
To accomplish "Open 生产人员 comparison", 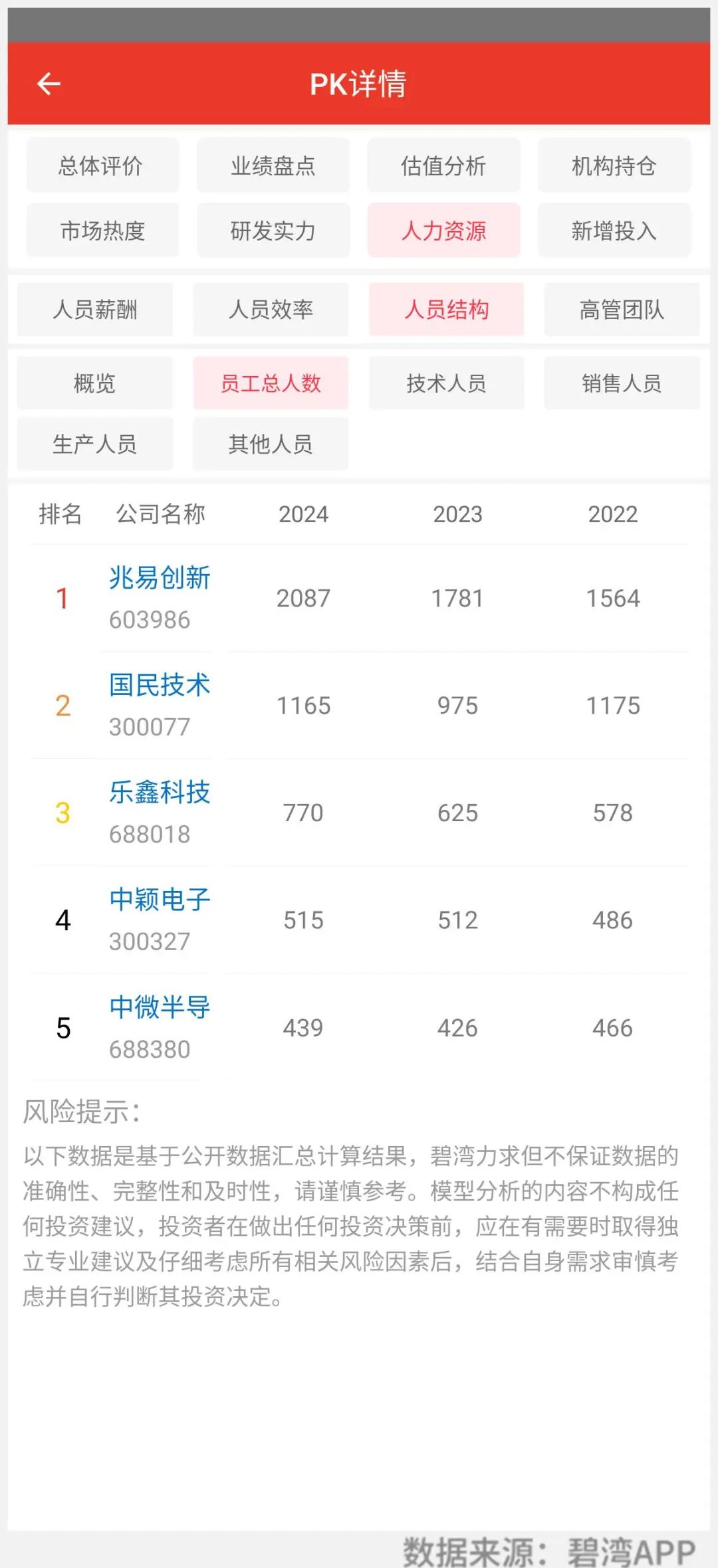I will pos(94,443).
